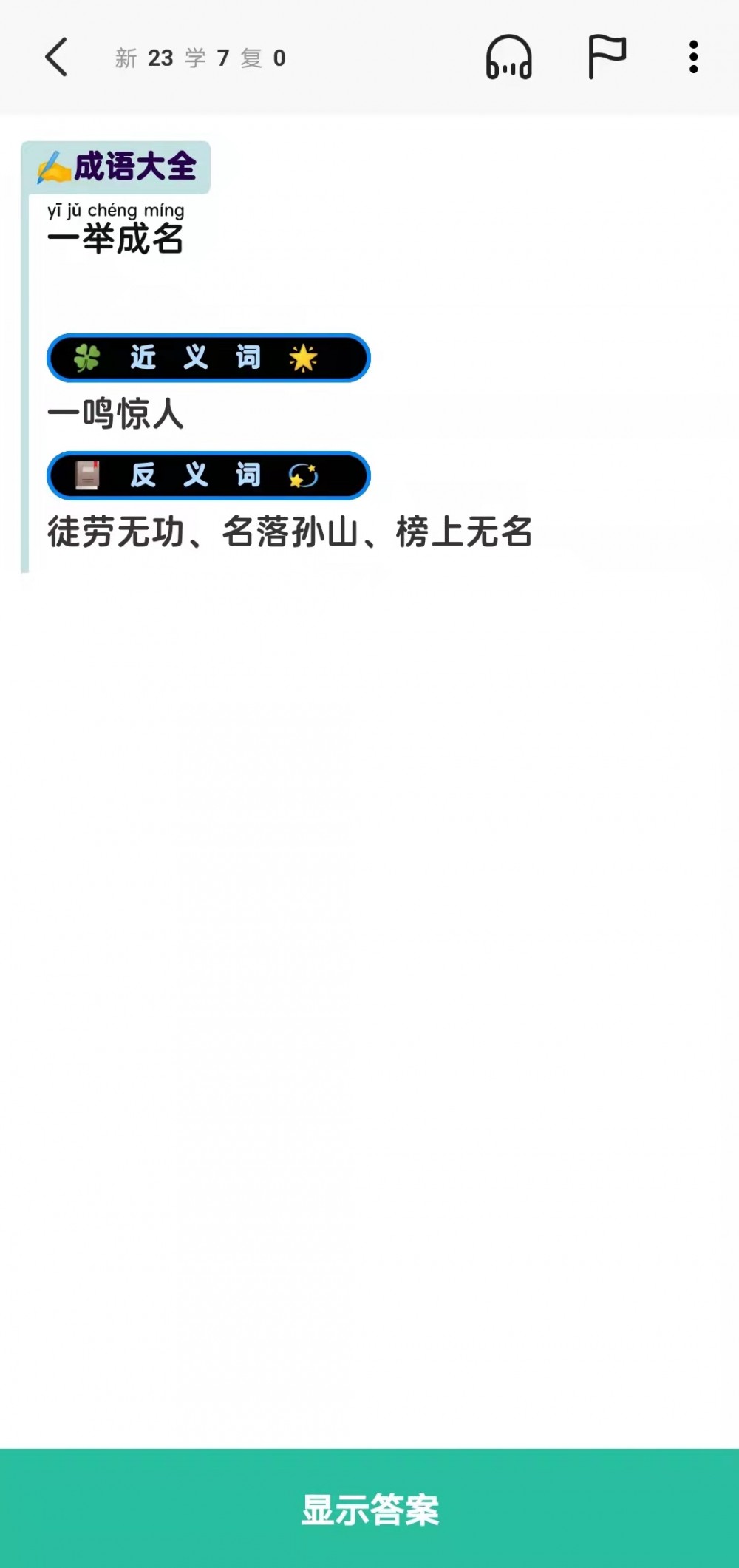This screenshot has width=739, height=1568.
Task: Open the three-dot overflow menu
Action: 693,58
